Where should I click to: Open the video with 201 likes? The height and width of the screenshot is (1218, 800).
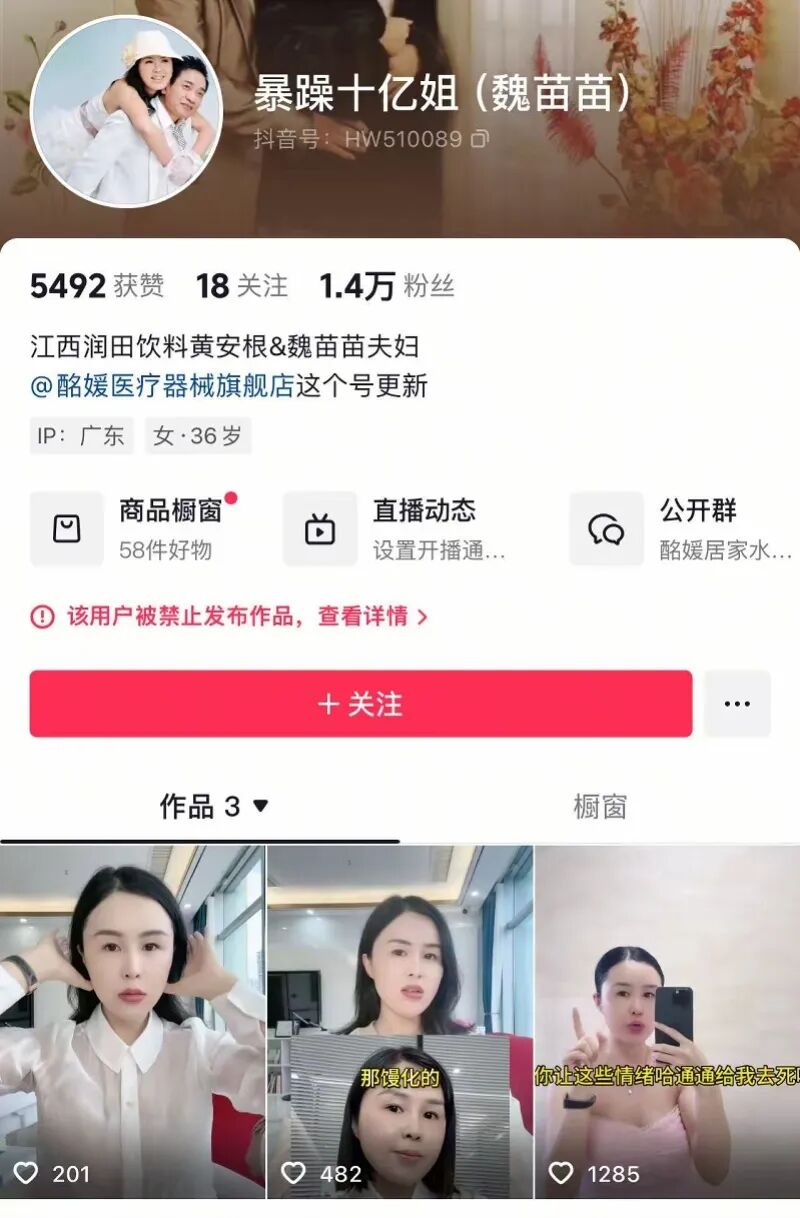[133, 1020]
